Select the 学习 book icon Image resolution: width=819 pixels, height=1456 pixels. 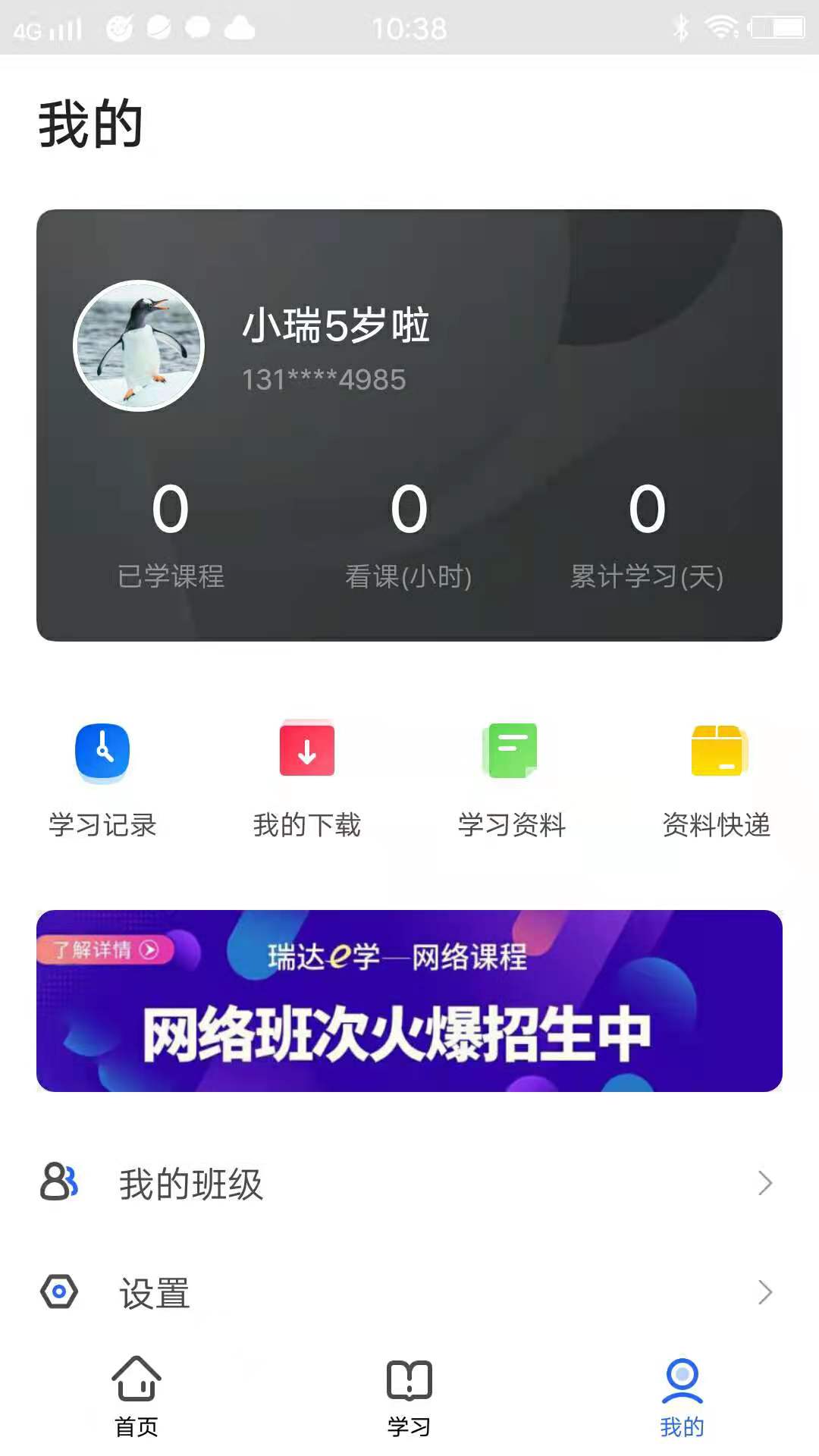[x=409, y=1399]
